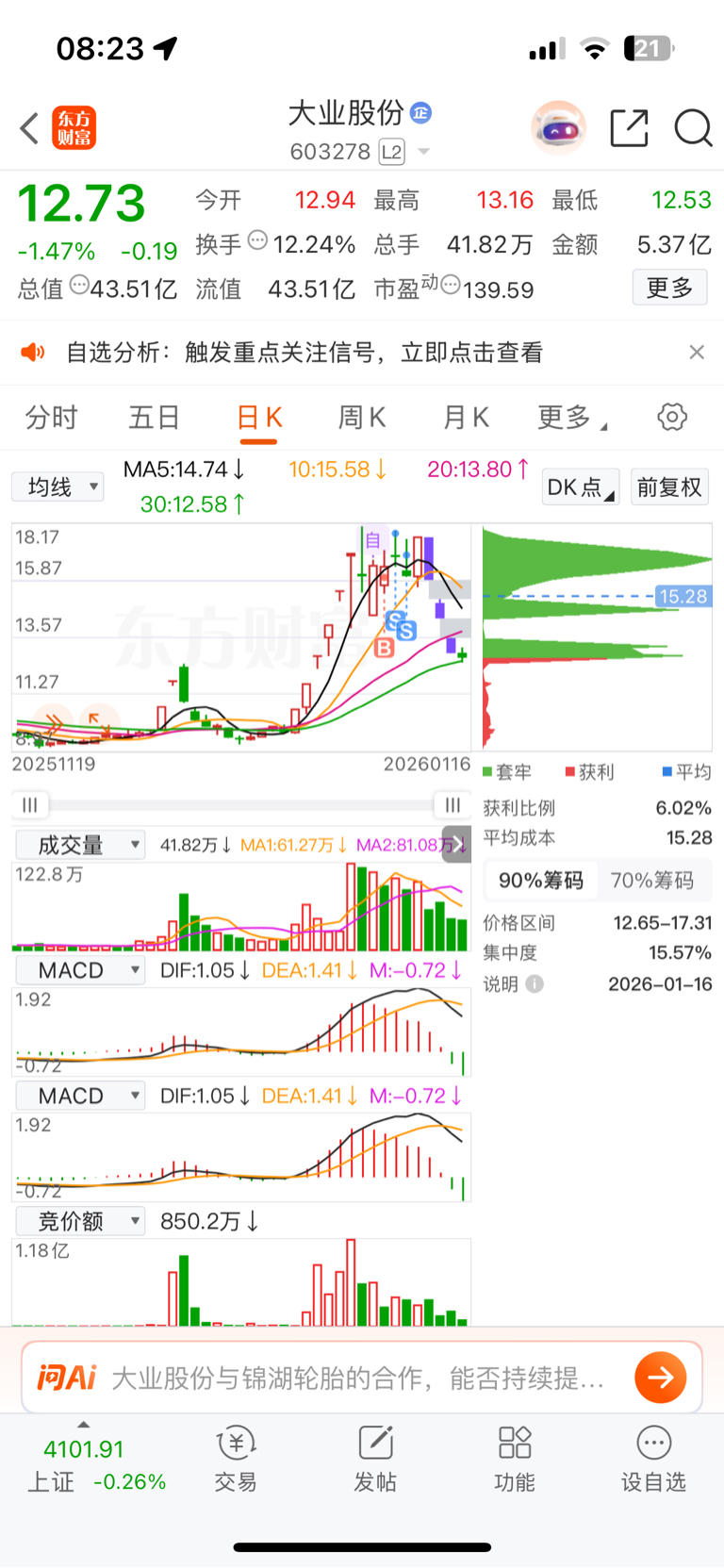Open the 均线 indicator dropdown
The width and height of the screenshot is (724, 1568).
point(58,487)
